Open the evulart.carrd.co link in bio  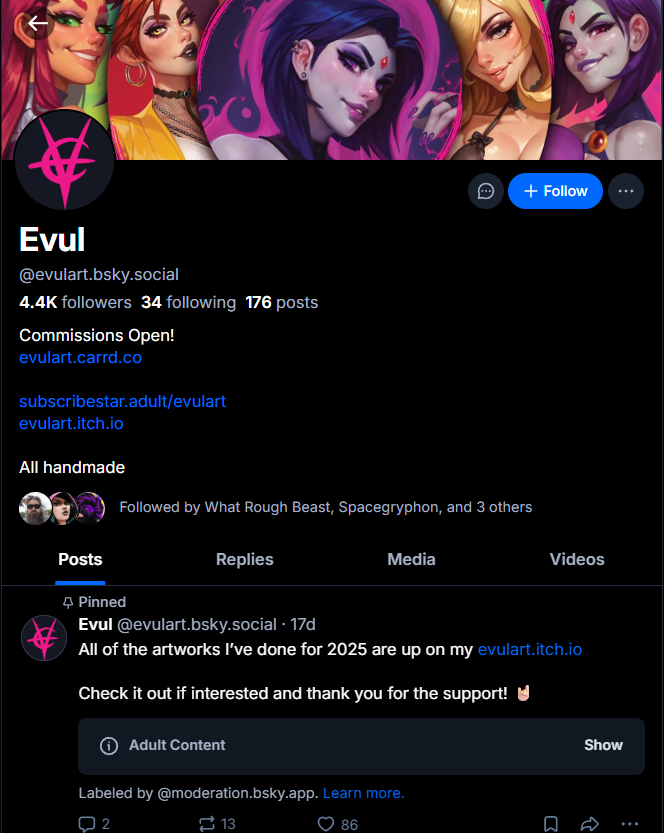pos(80,357)
